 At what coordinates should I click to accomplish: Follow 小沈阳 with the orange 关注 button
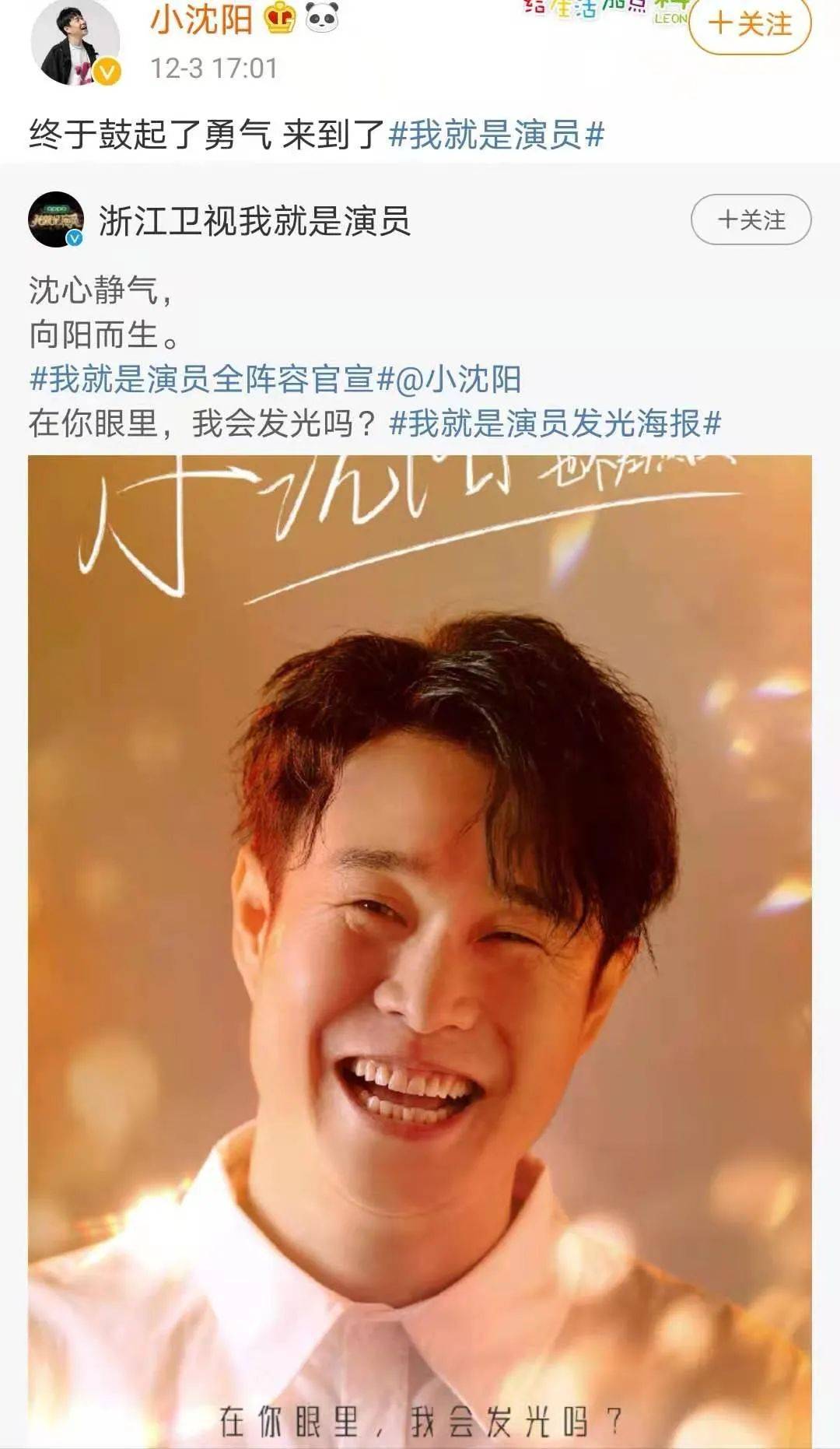pos(749,25)
